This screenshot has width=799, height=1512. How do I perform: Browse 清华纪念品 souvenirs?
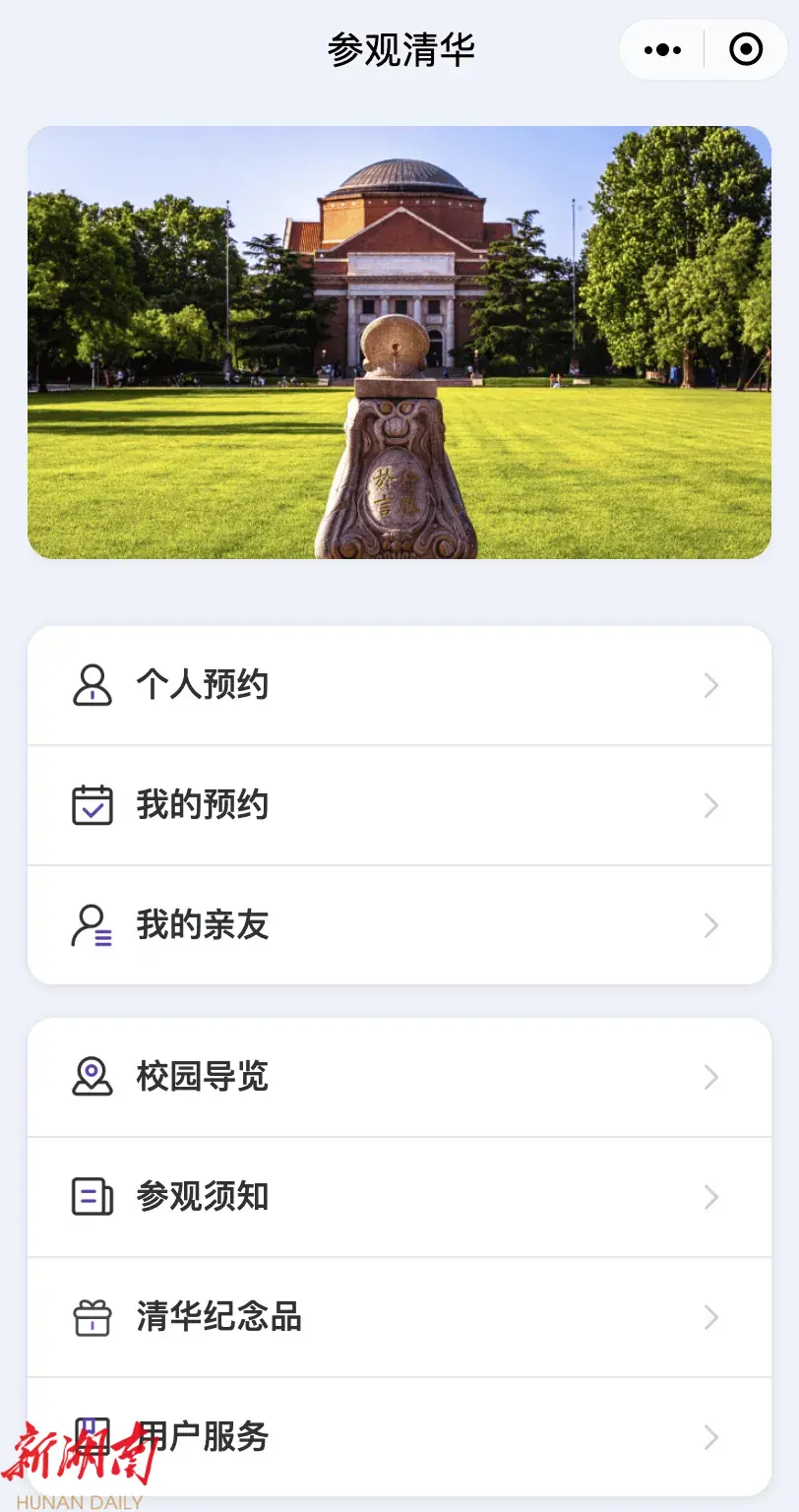[x=399, y=1317]
